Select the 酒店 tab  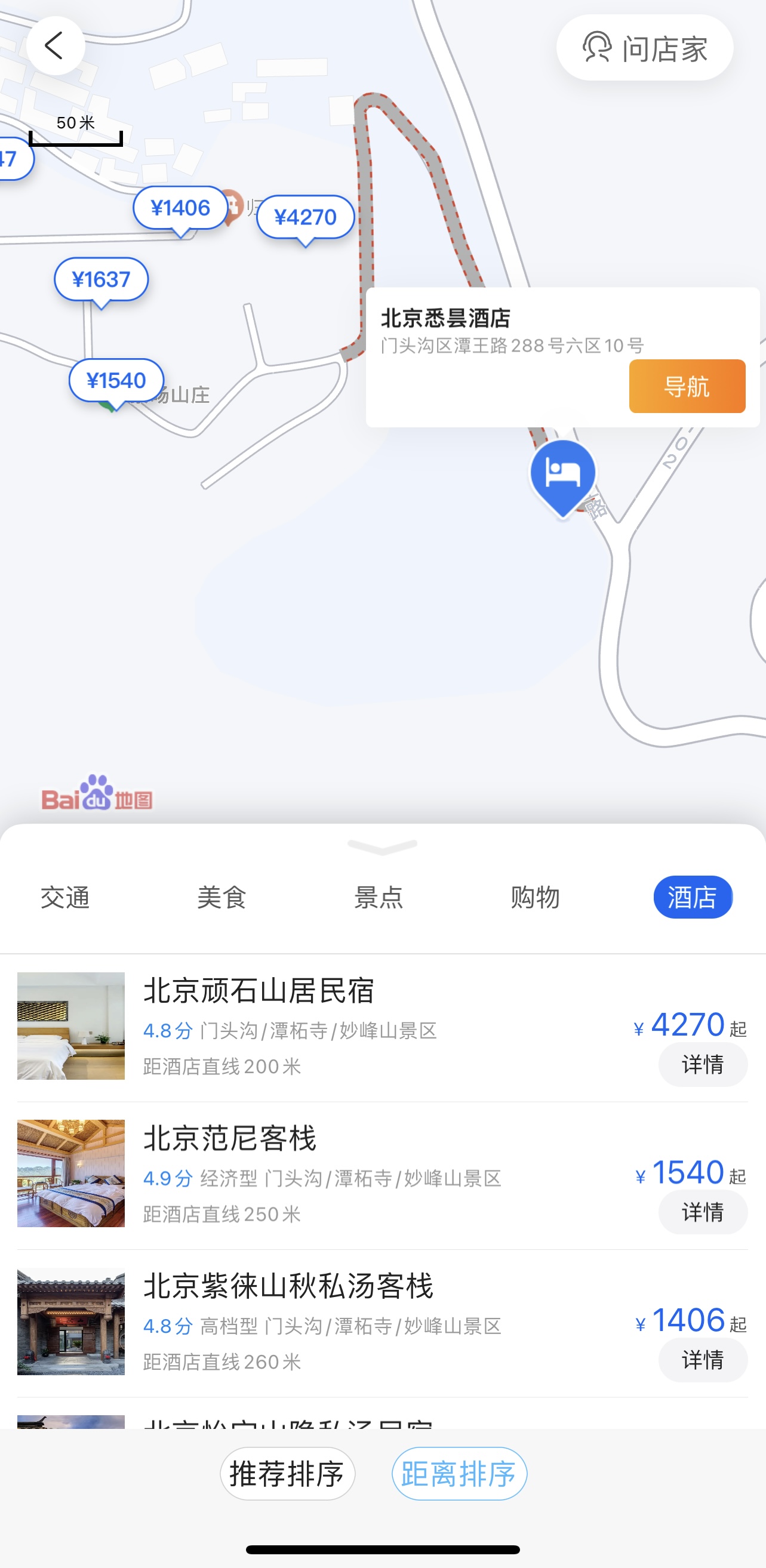click(x=693, y=897)
